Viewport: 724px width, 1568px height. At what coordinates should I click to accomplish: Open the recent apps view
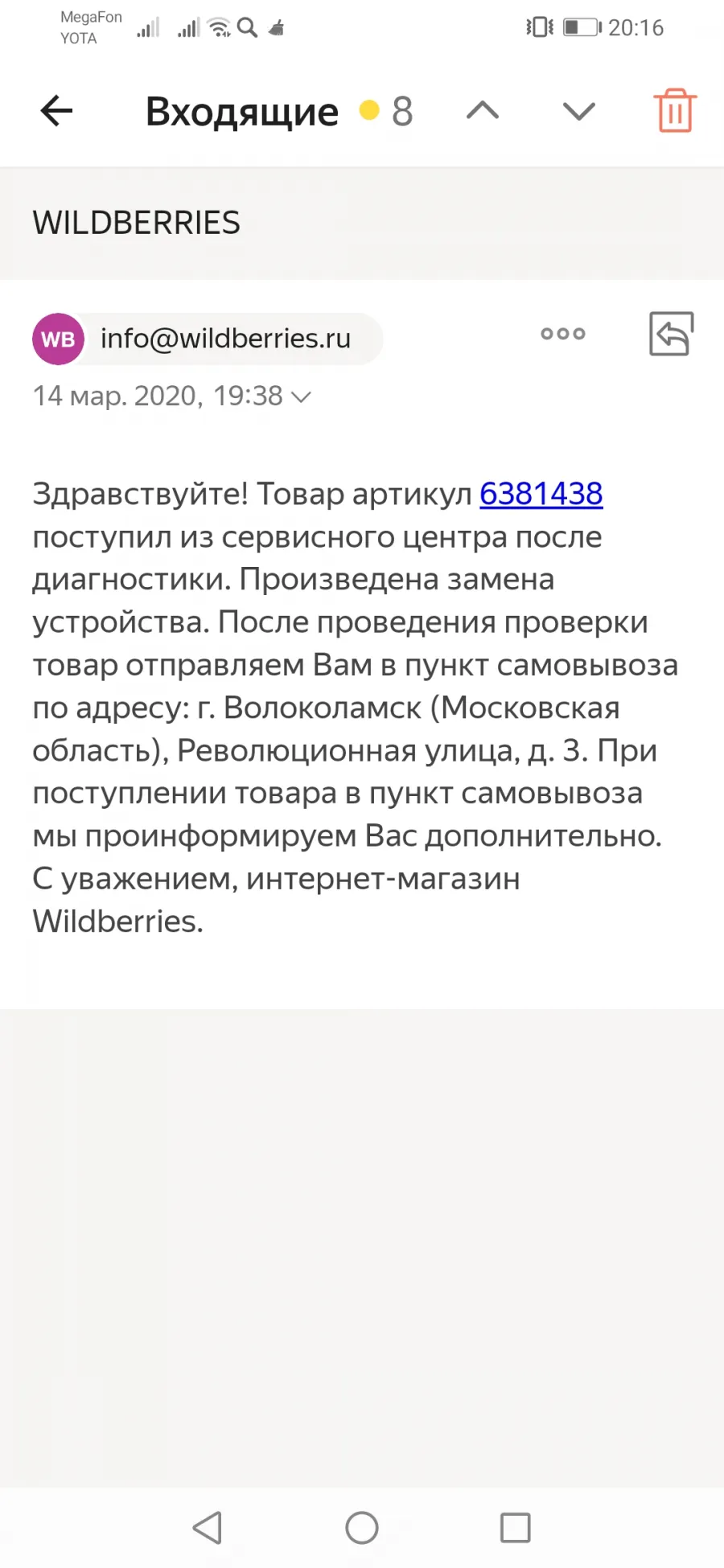tap(515, 1527)
